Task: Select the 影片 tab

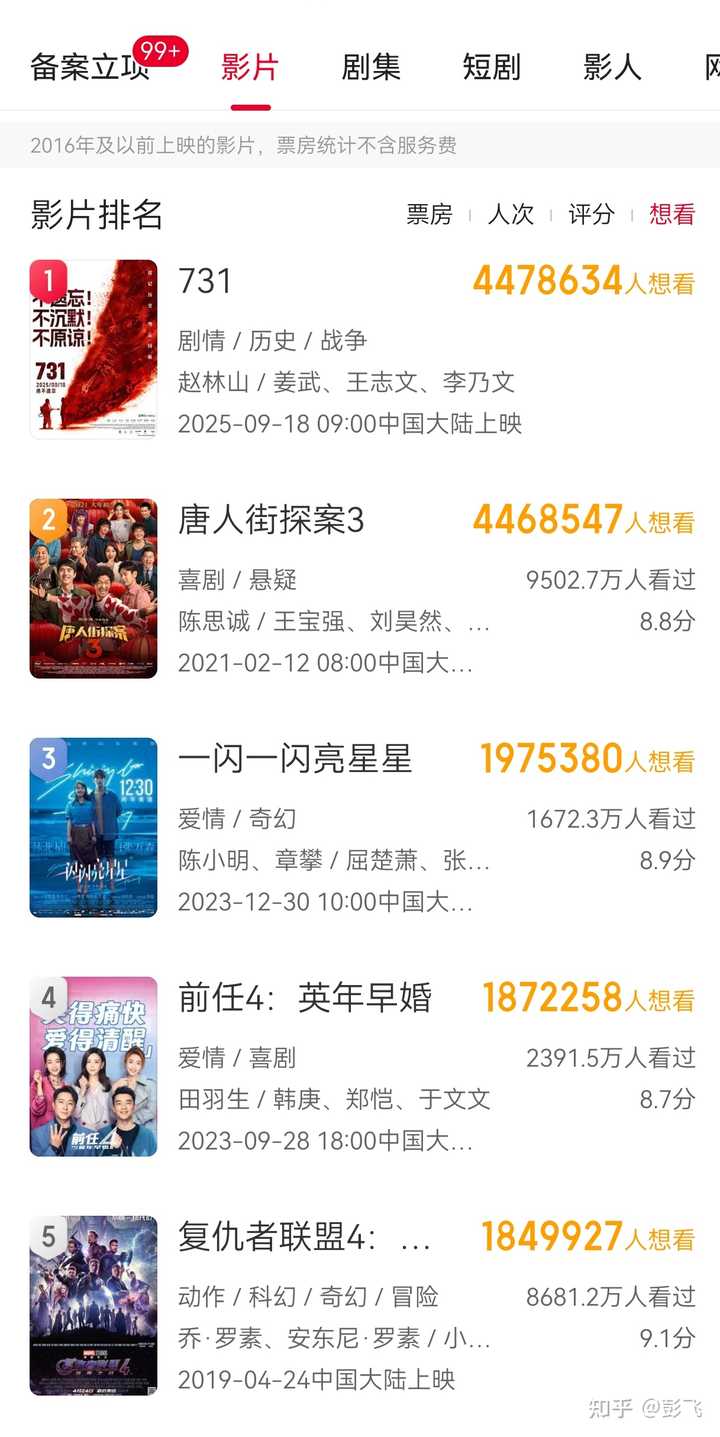Action: 250,67
